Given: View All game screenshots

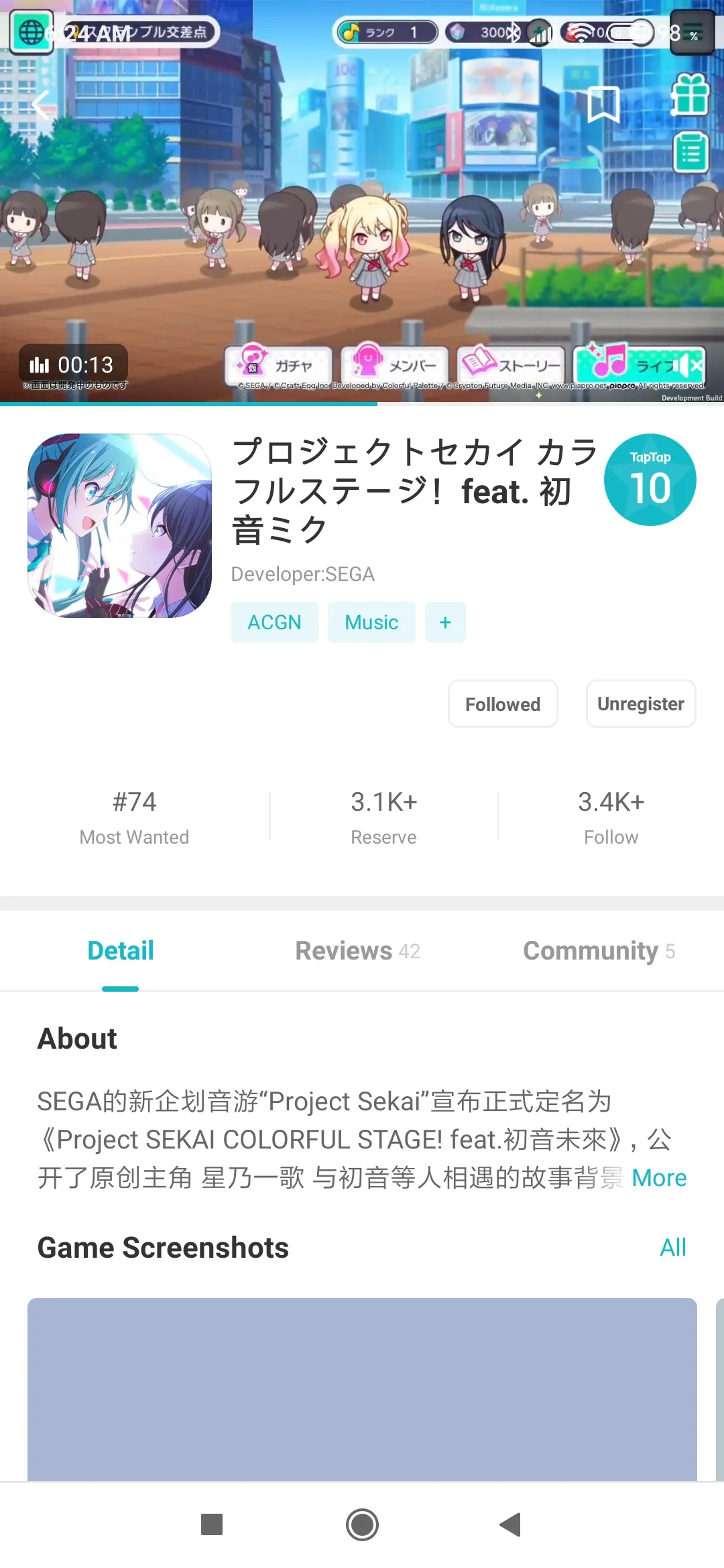Looking at the screenshot, I should [672, 1248].
